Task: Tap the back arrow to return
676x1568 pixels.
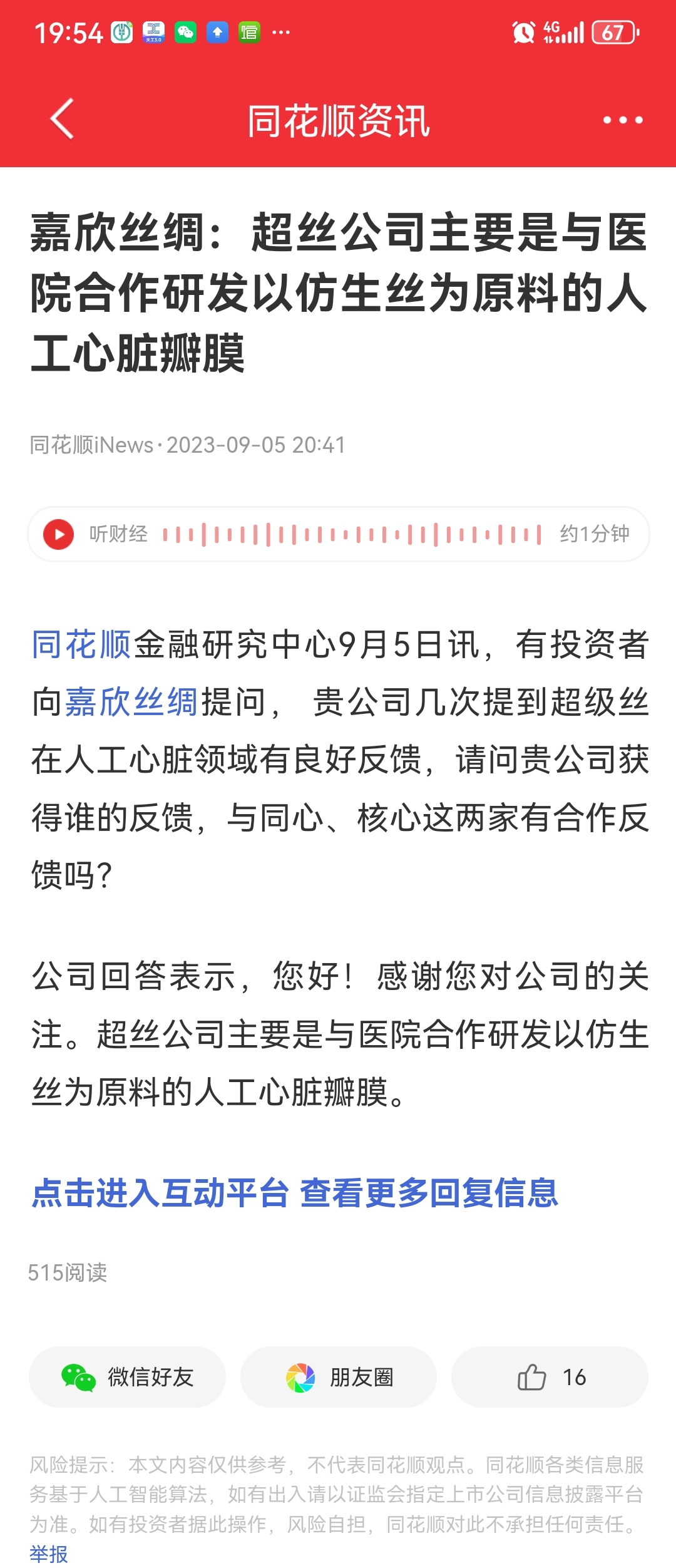Action: [x=60, y=120]
